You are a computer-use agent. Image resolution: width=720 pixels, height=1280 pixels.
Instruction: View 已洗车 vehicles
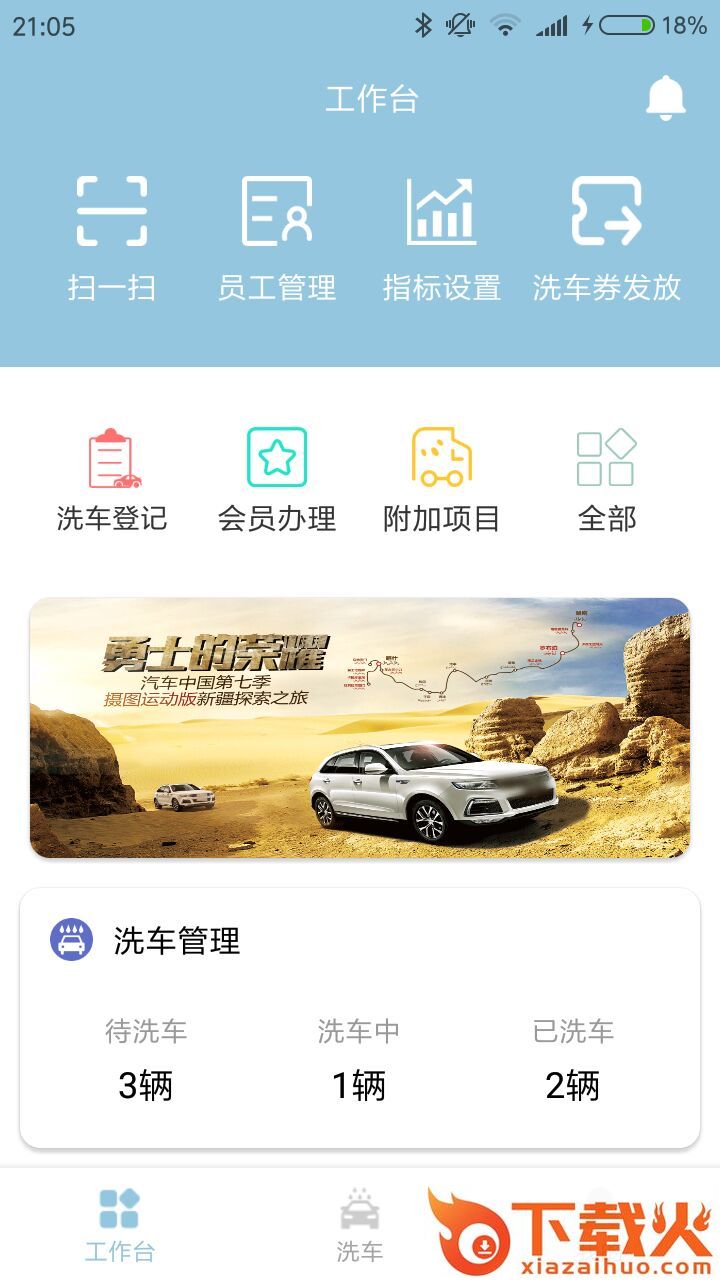pyautogui.click(x=573, y=1060)
